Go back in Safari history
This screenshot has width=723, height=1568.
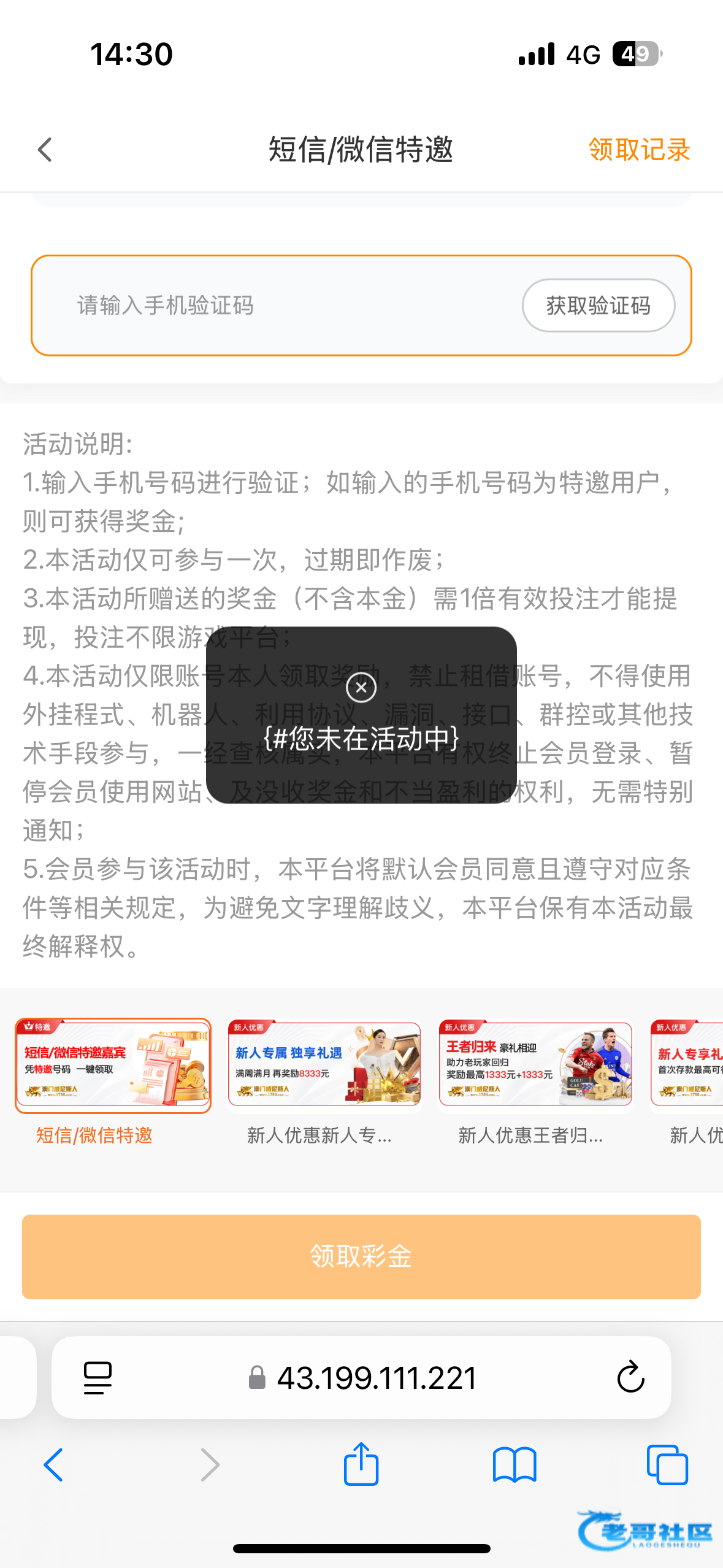[54, 1465]
